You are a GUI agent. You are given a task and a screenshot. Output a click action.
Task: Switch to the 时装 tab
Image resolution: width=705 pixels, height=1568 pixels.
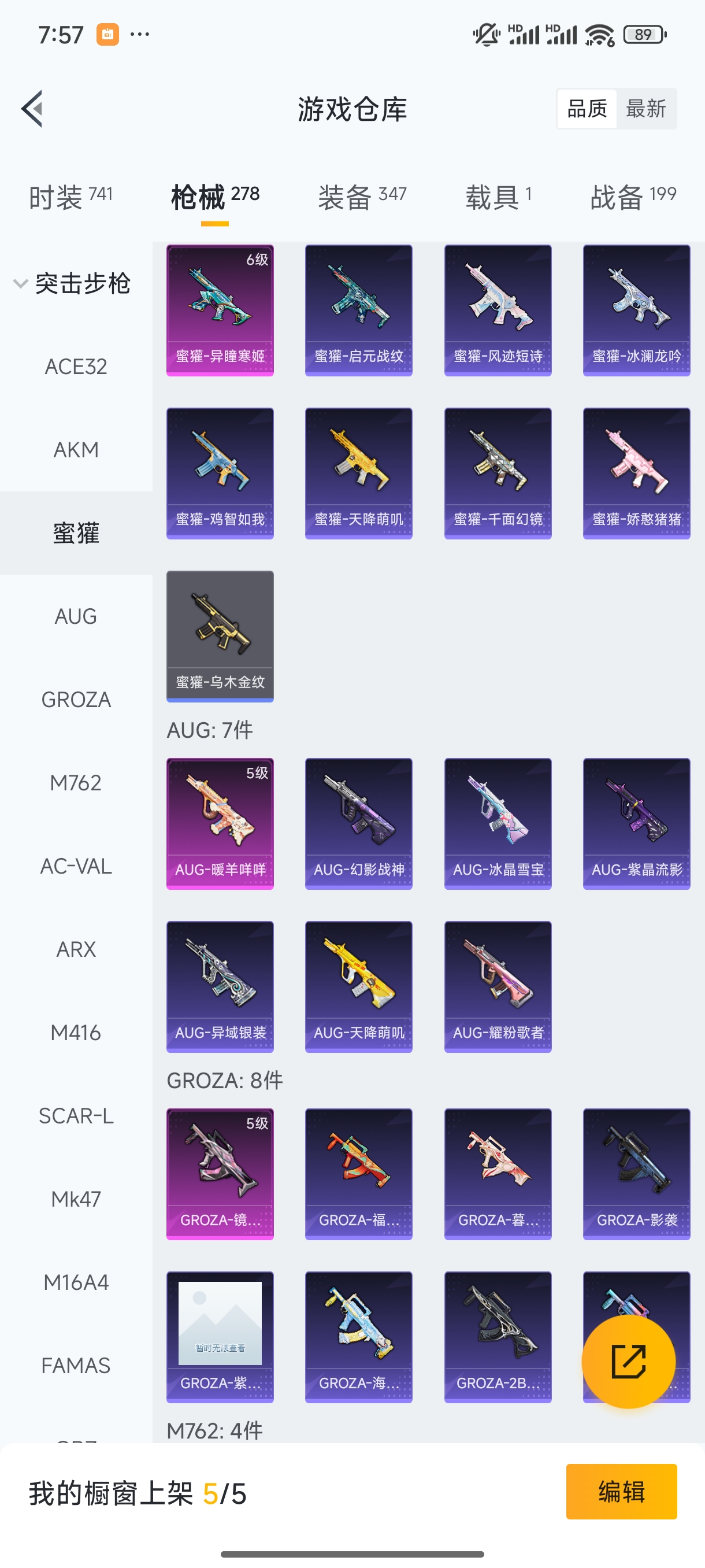point(70,197)
